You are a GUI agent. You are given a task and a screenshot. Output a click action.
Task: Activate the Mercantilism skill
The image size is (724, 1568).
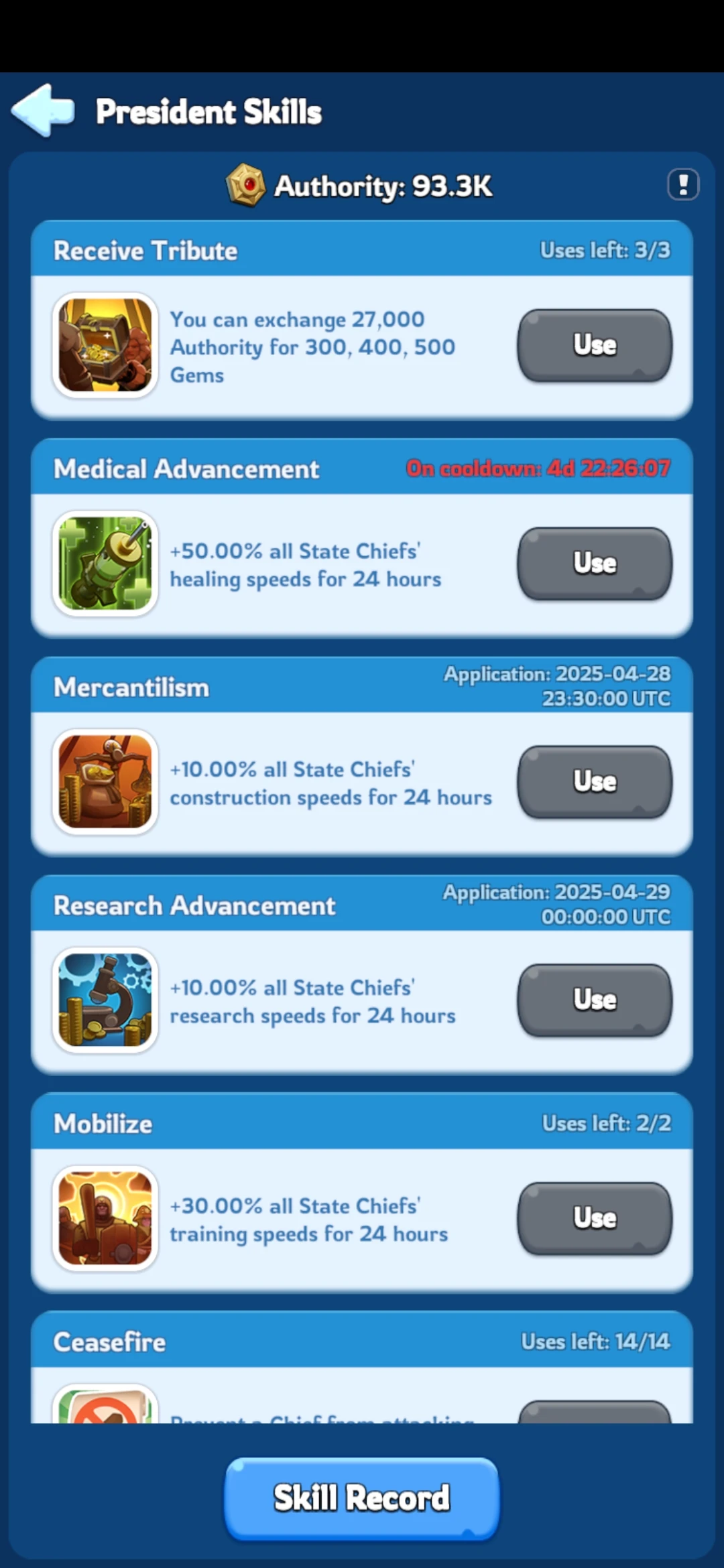pos(594,781)
